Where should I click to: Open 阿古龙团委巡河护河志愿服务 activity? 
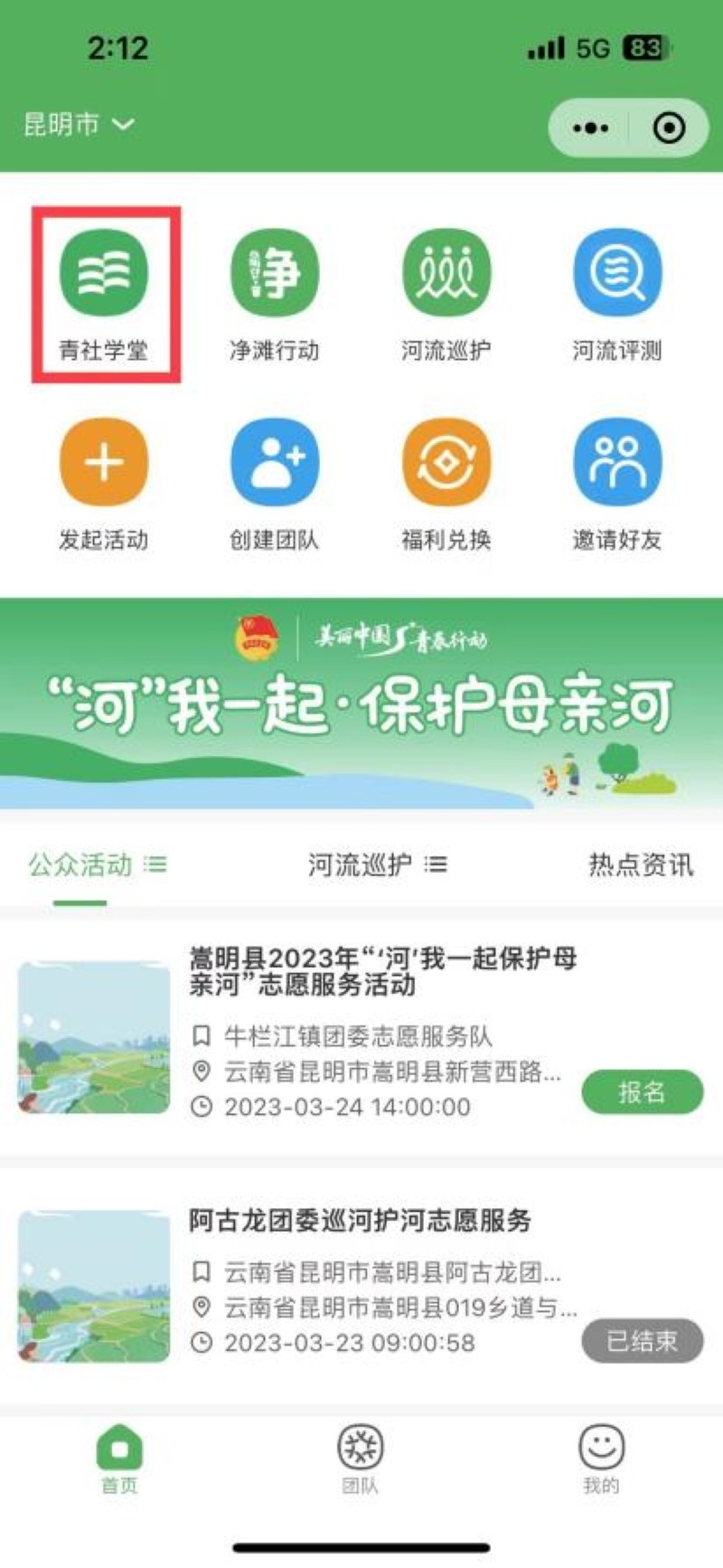point(360,1221)
